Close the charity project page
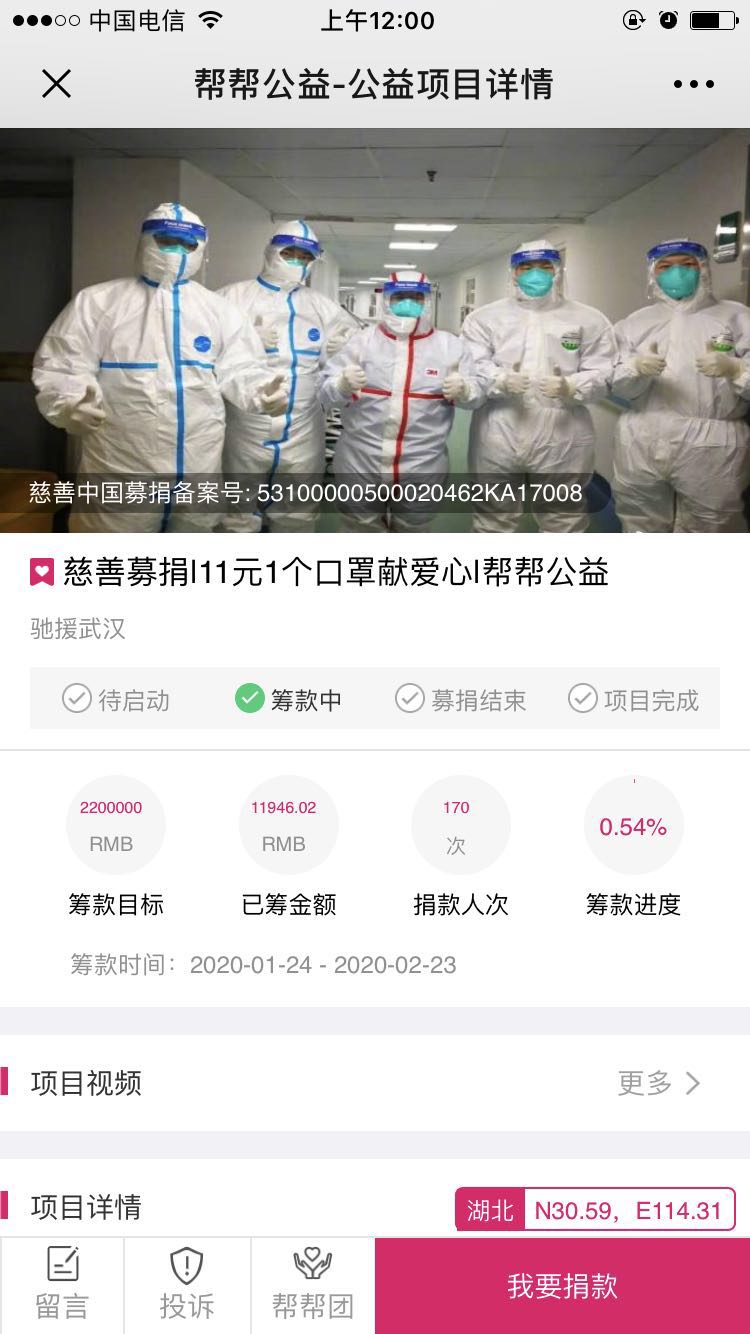 (57, 85)
